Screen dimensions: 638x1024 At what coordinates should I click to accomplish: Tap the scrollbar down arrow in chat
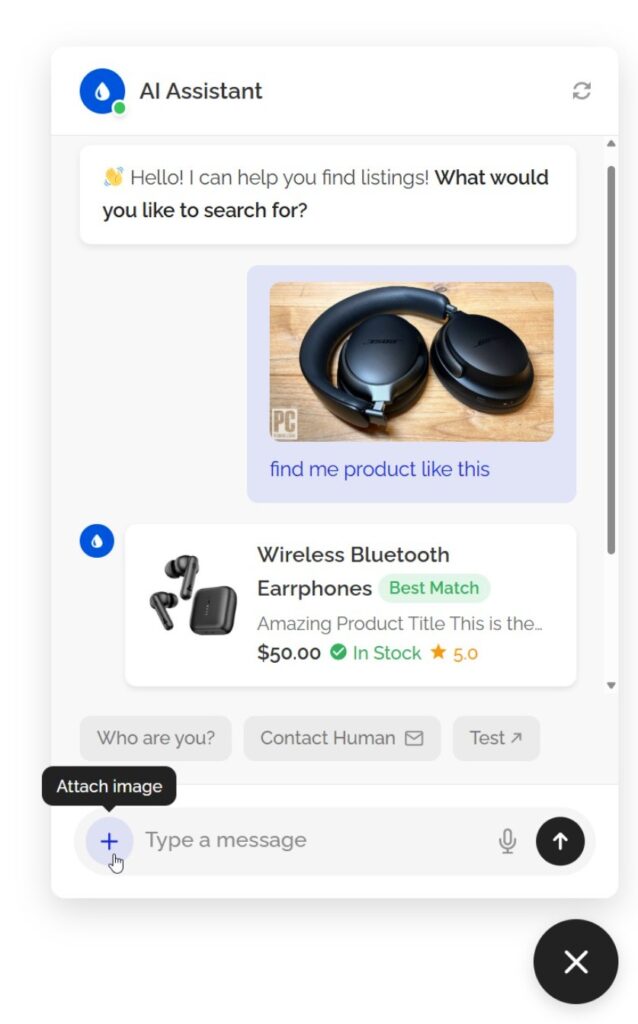tap(611, 686)
